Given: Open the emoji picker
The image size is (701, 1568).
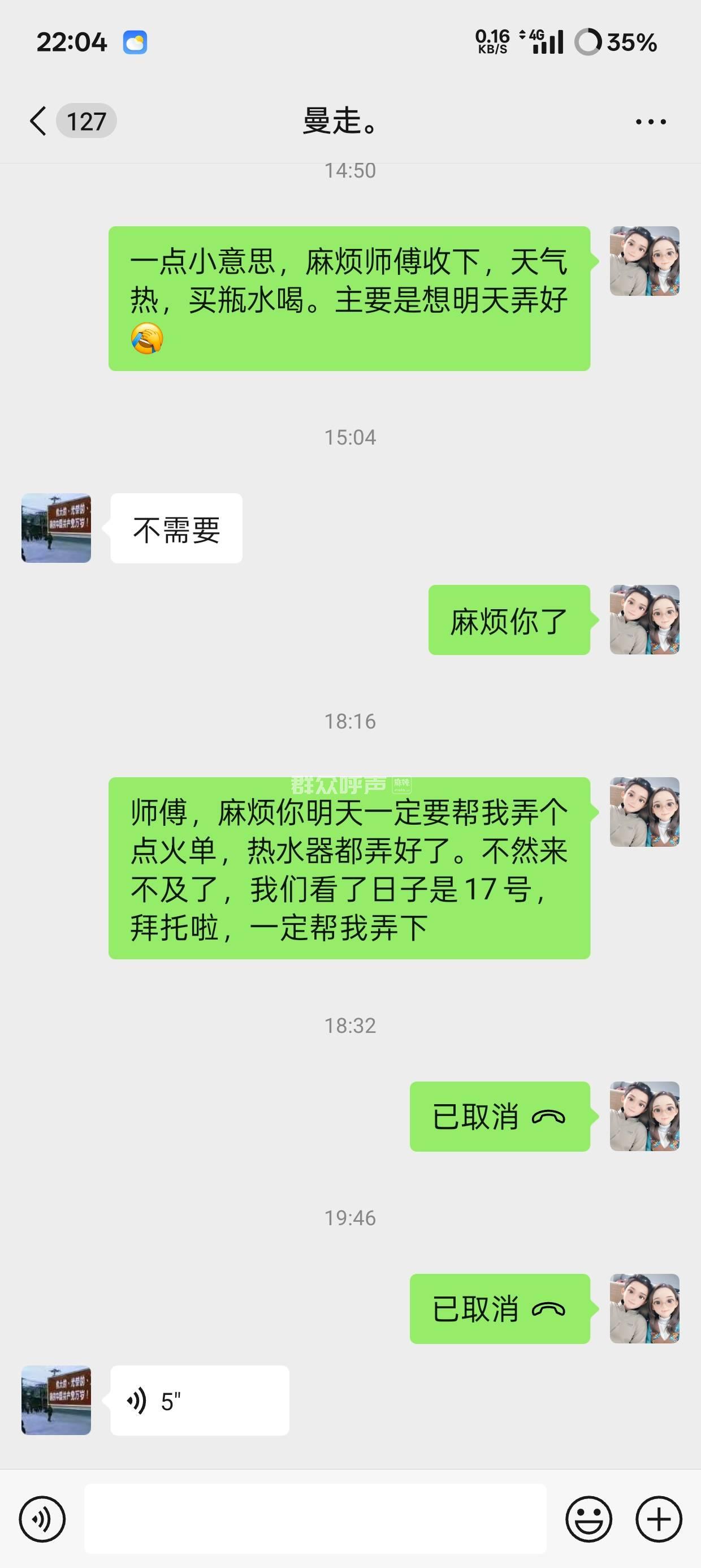Looking at the screenshot, I should click(589, 1519).
